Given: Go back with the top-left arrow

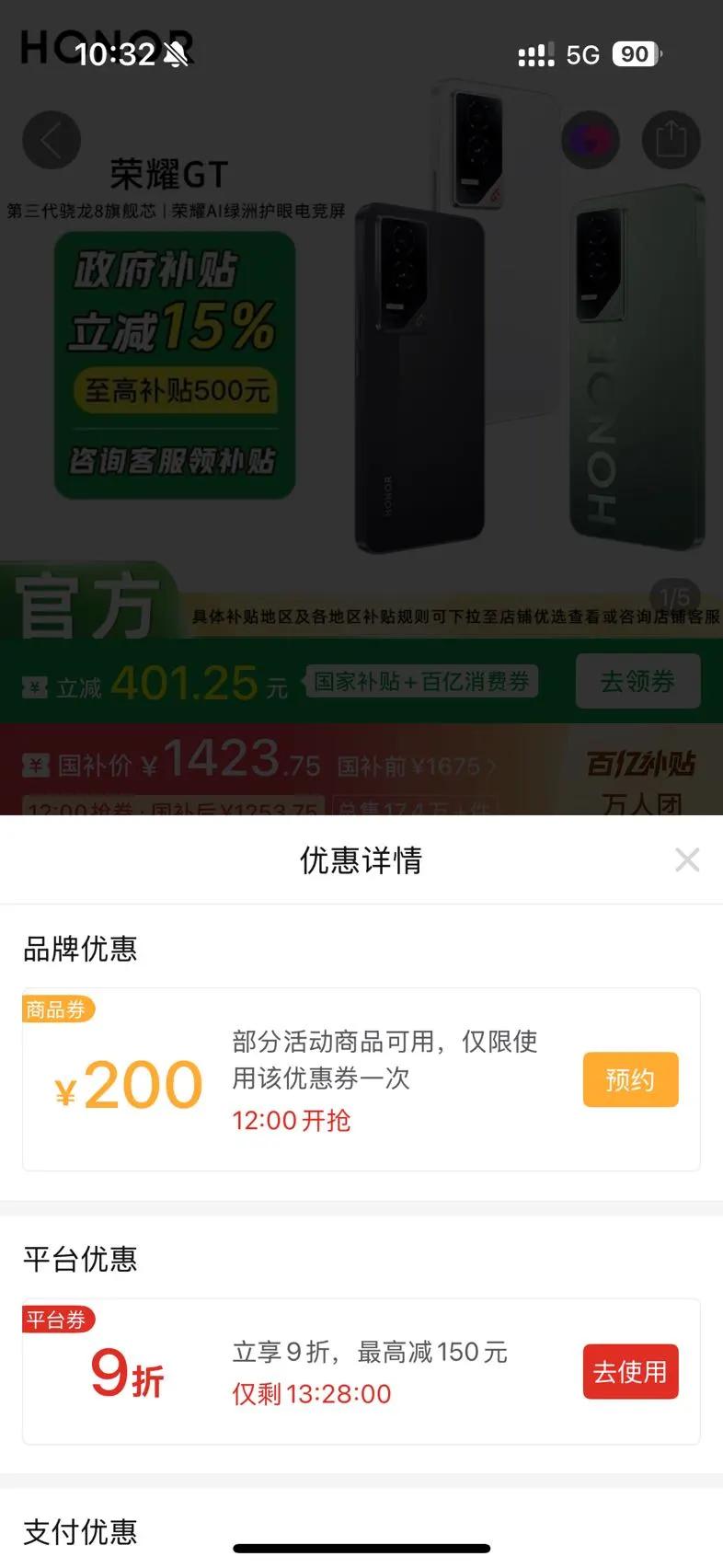Looking at the screenshot, I should [x=52, y=140].
